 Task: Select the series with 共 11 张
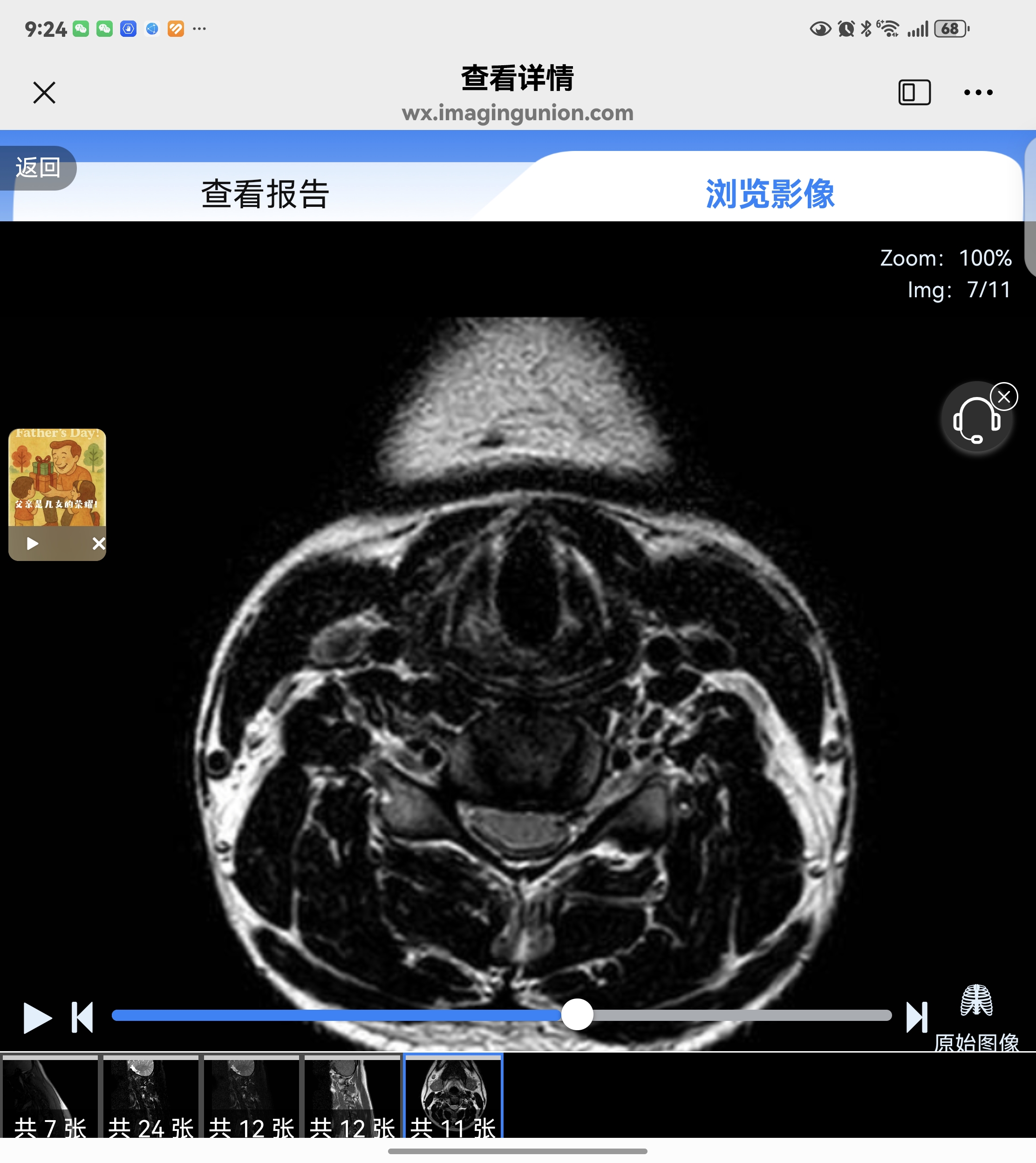[x=453, y=1096]
